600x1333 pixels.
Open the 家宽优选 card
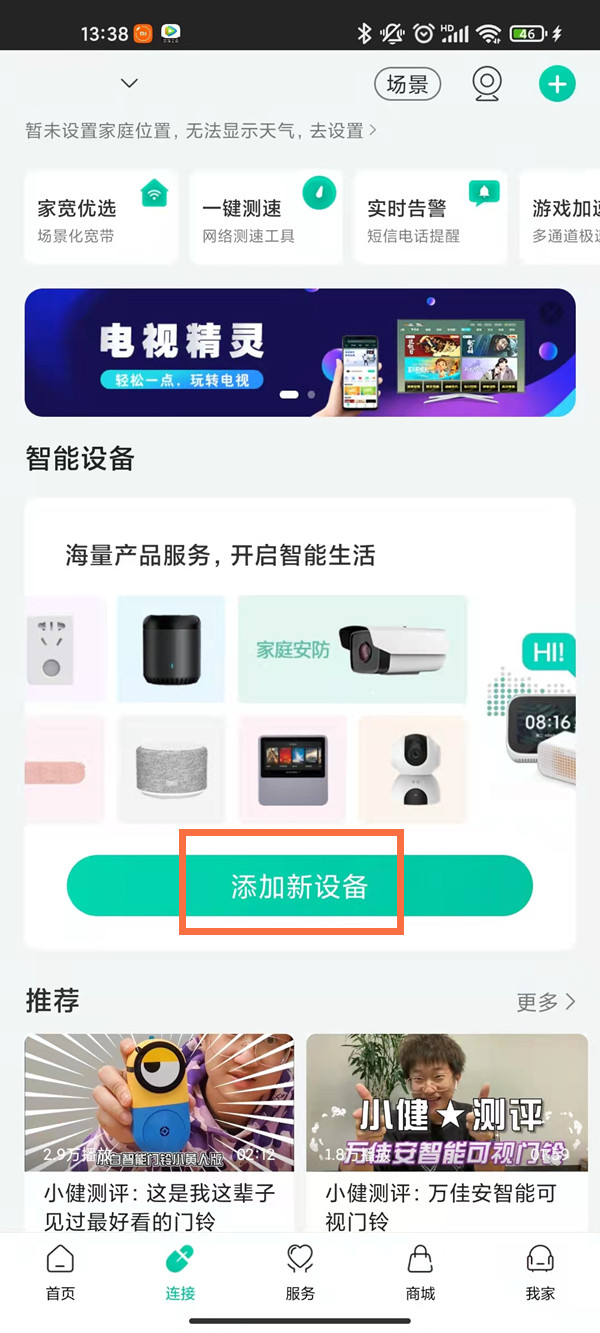tap(100, 218)
